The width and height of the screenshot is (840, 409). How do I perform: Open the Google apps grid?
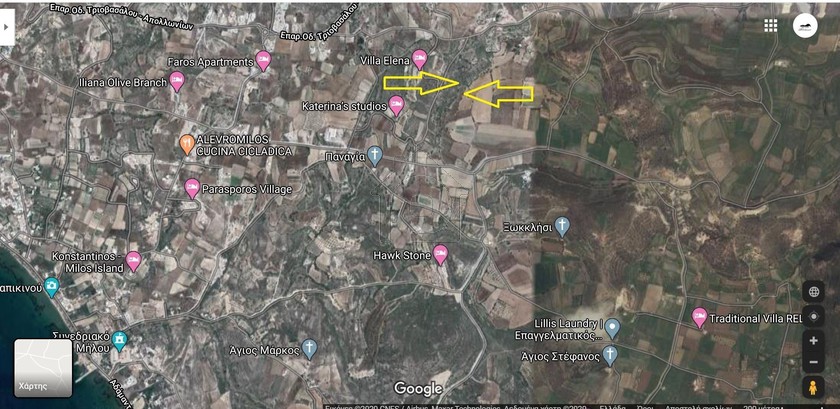click(770, 26)
